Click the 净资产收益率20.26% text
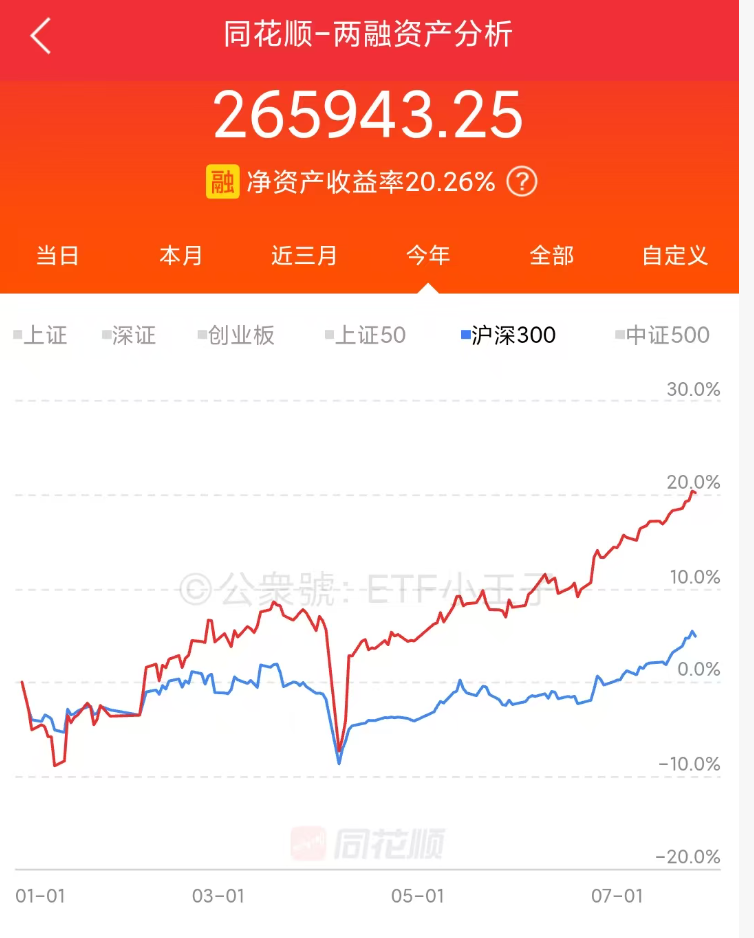 [372, 182]
